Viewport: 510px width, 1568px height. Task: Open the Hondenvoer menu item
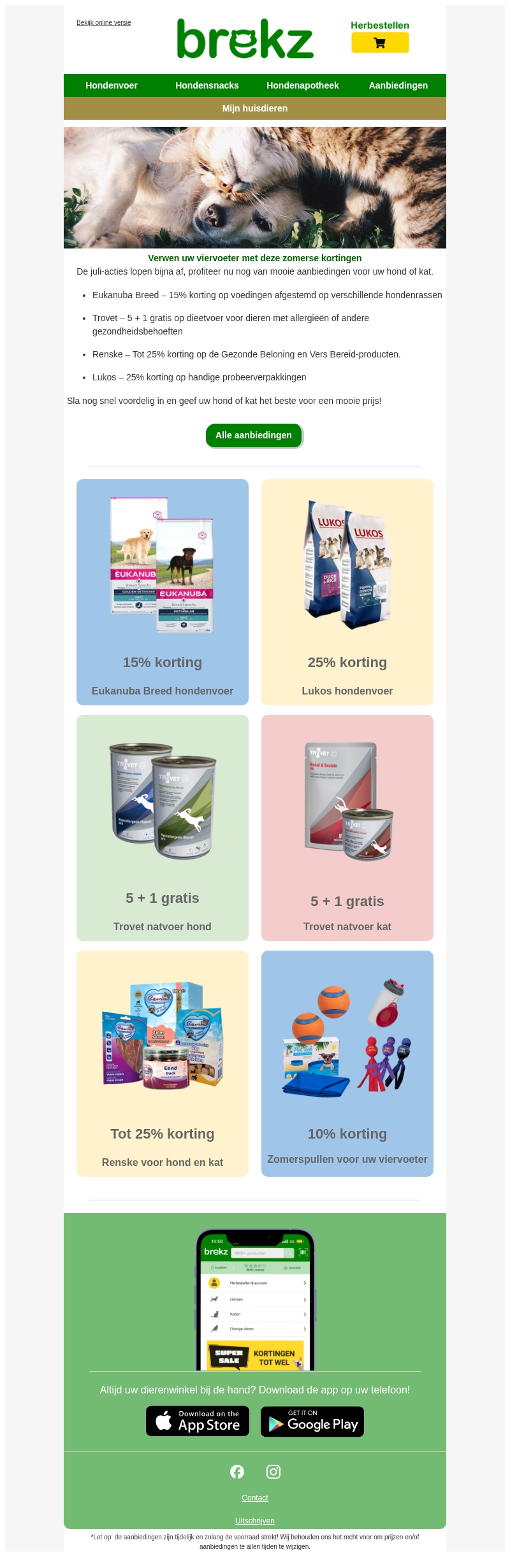[112, 85]
